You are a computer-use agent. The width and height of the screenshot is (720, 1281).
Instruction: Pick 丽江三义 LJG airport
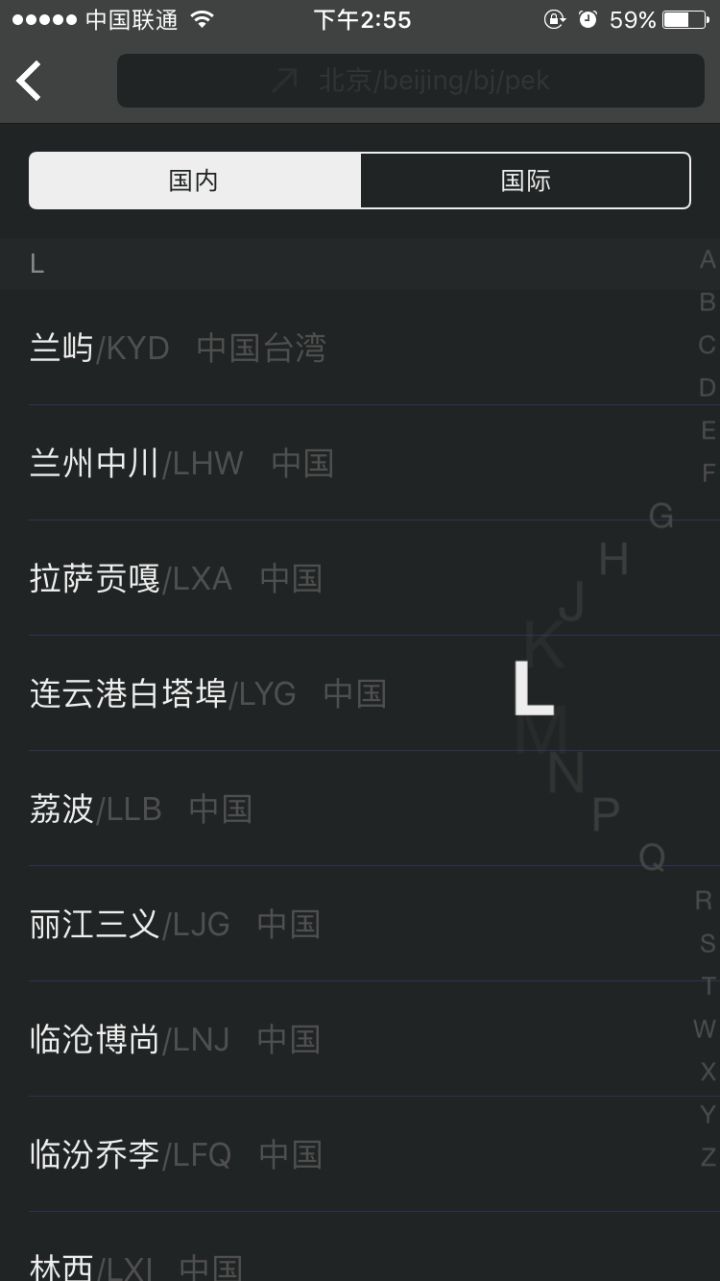coord(360,924)
